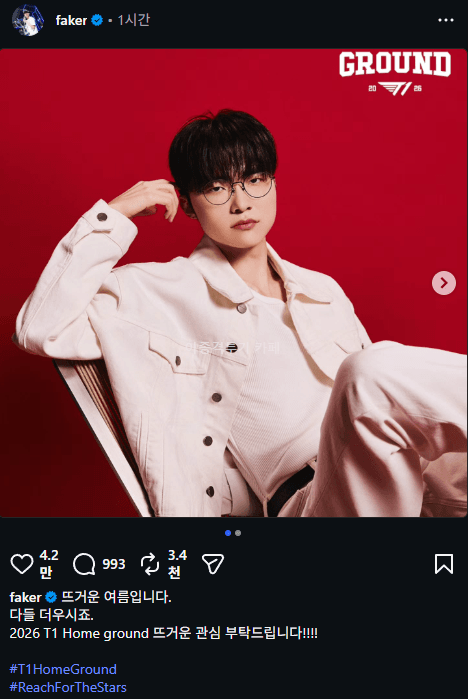Bookmark this post
The image size is (468, 699).
coord(444,563)
